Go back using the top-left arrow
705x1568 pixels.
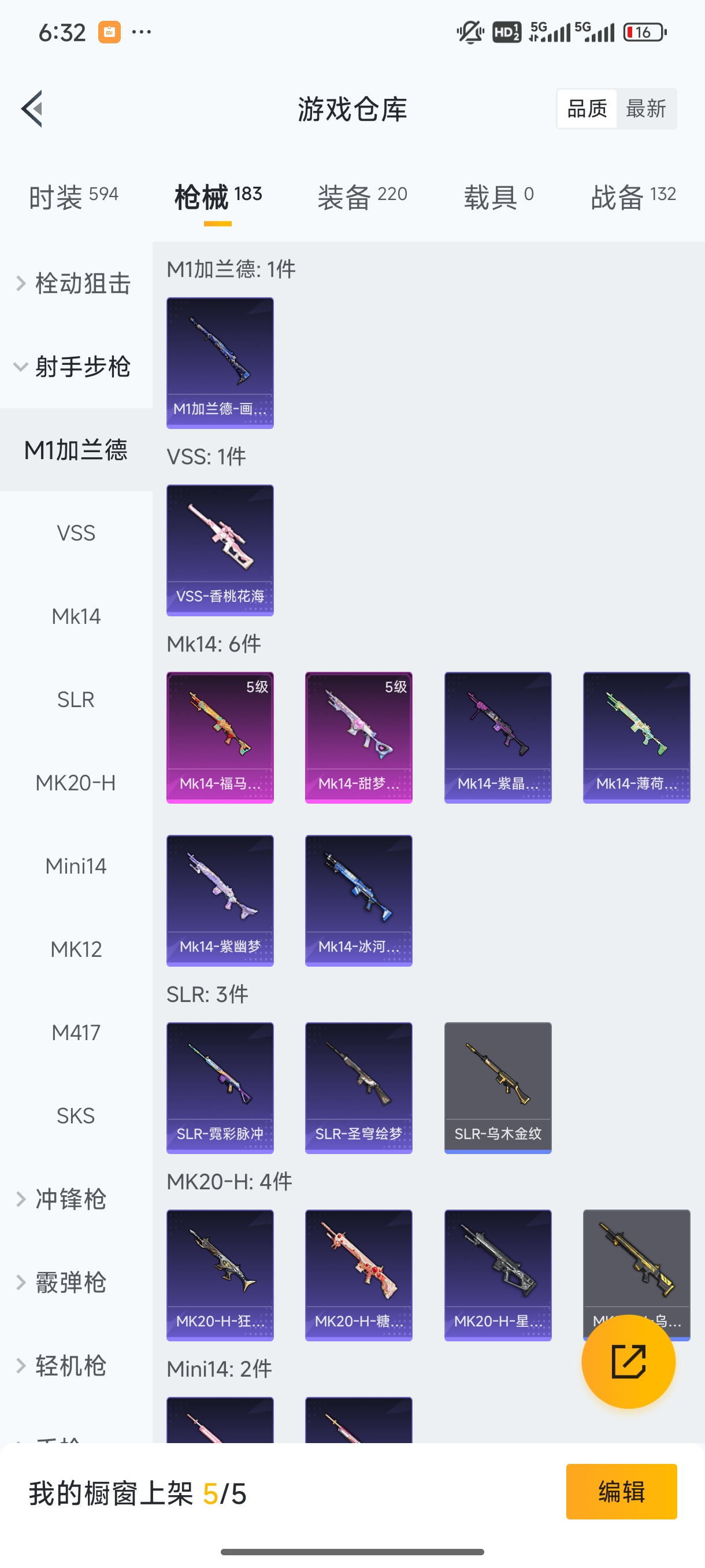[x=32, y=109]
